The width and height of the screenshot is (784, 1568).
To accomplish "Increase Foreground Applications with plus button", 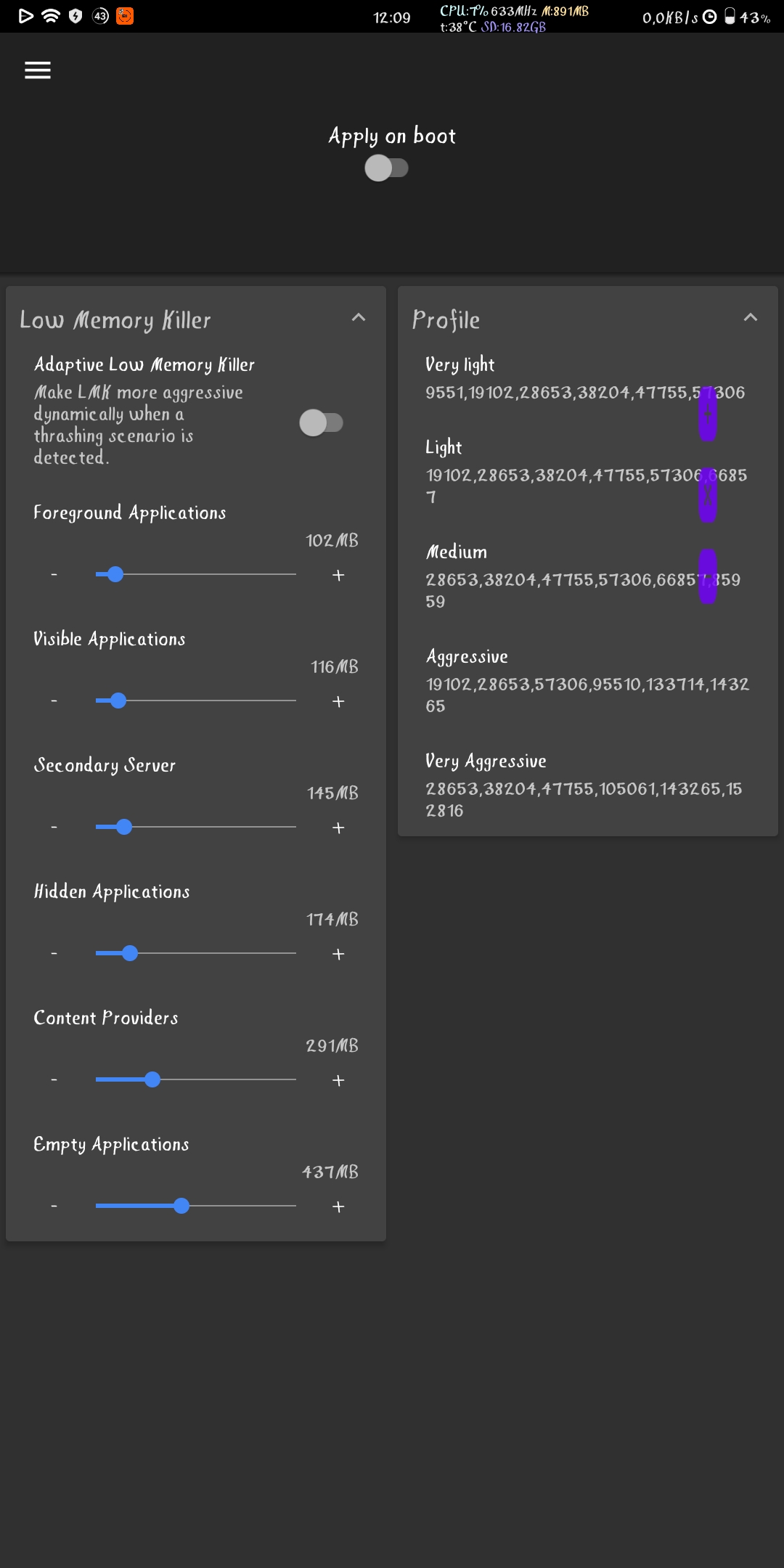I will click(x=338, y=575).
